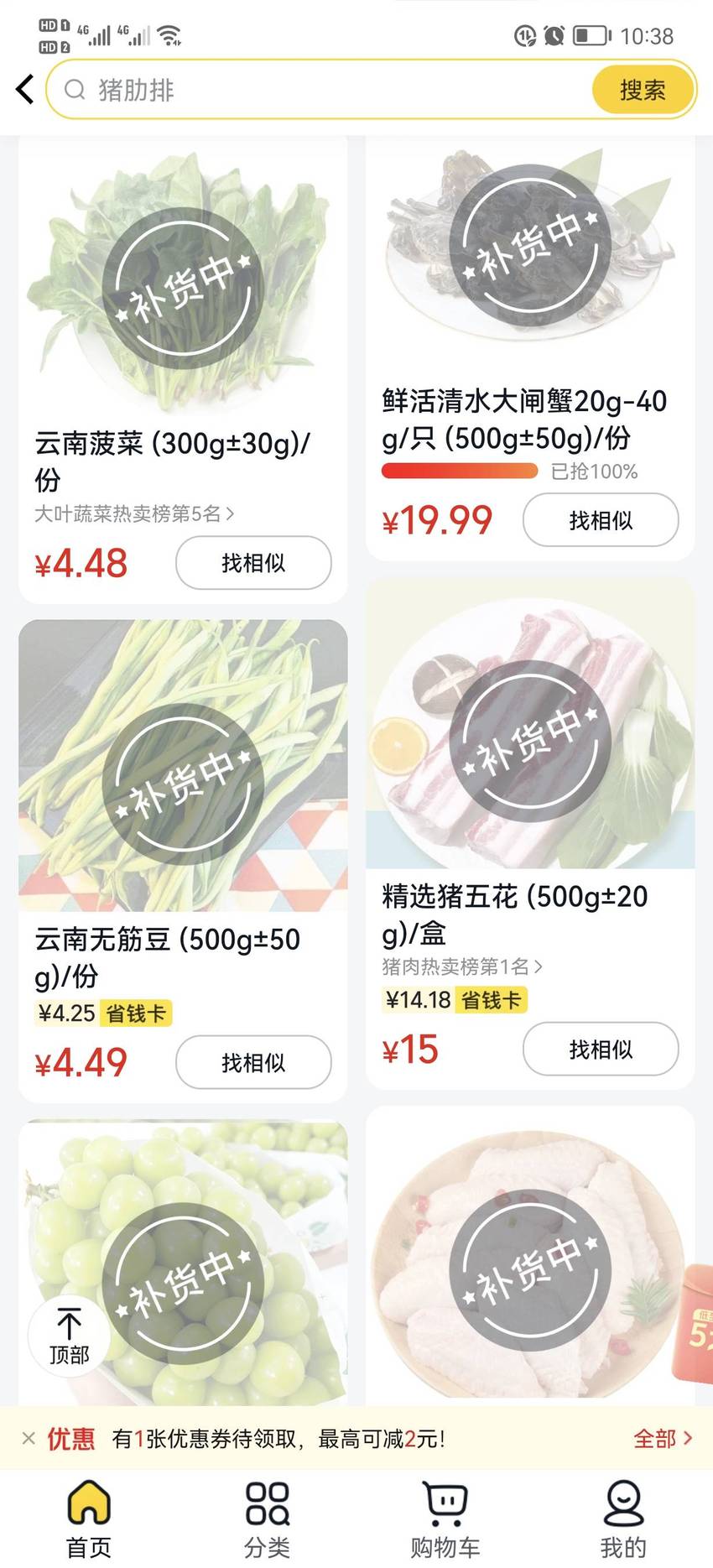
Task: View all coupons via 全部
Action: click(x=663, y=1438)
